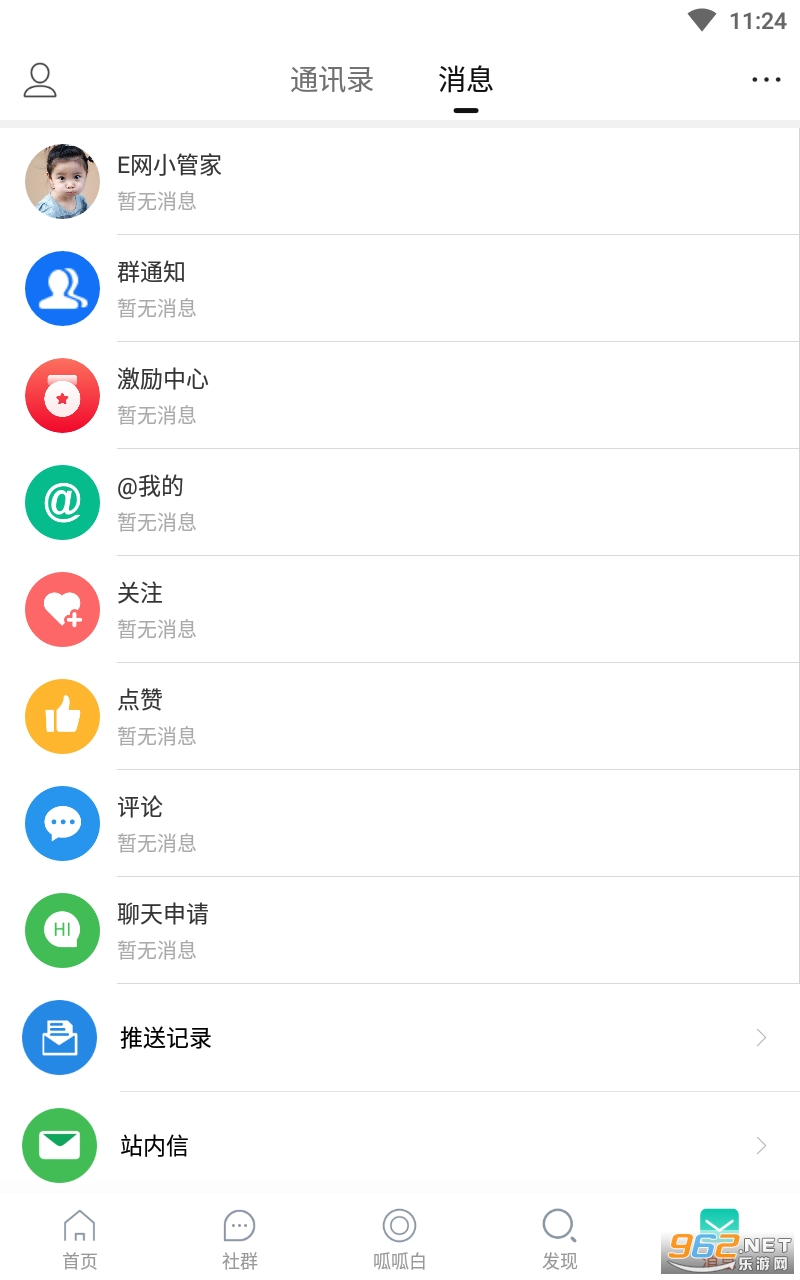Open 聊天申请 requests
The width and height of the screenshot is (800, 1280).
(x=400, y=930)
